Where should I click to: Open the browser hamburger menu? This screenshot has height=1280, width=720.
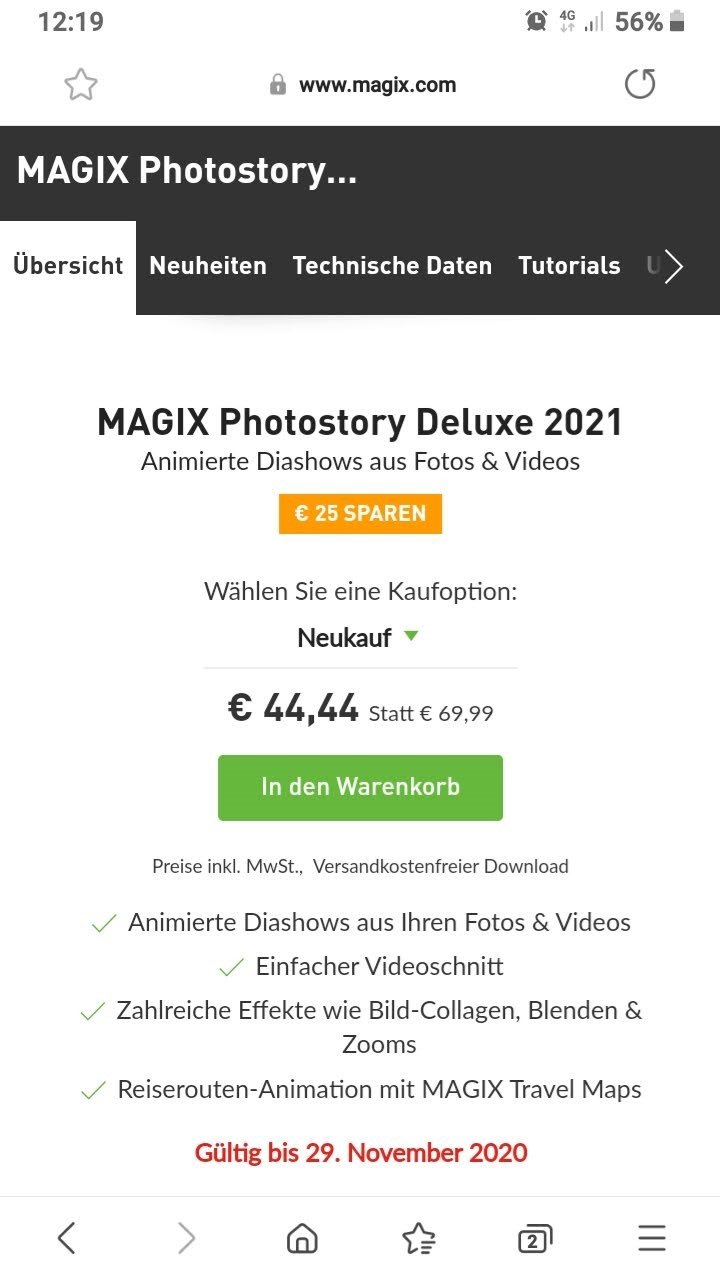coord(651,1239)
